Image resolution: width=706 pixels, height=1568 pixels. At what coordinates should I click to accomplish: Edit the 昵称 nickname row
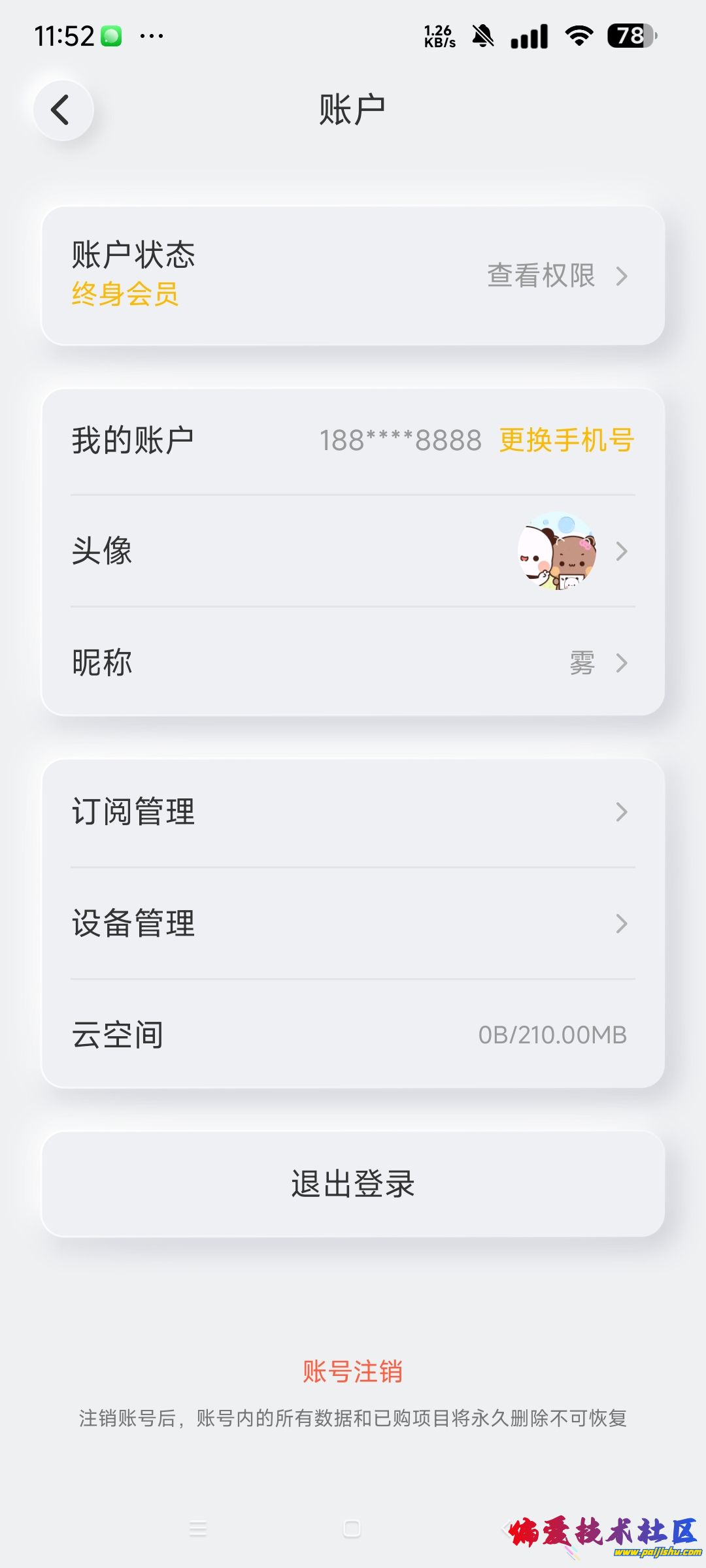click(353, 662)
